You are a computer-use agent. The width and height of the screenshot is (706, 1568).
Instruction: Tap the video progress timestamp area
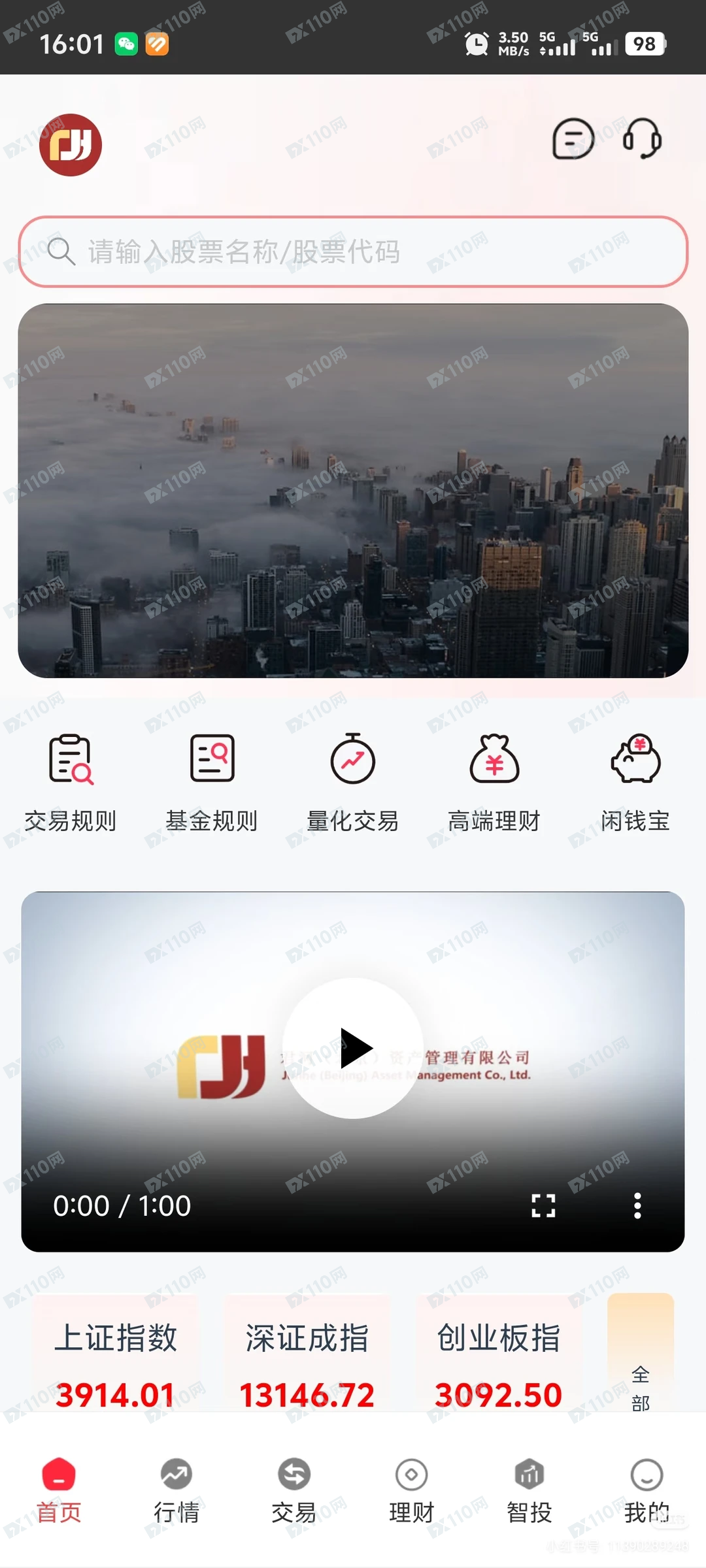tap(121, 1205)
